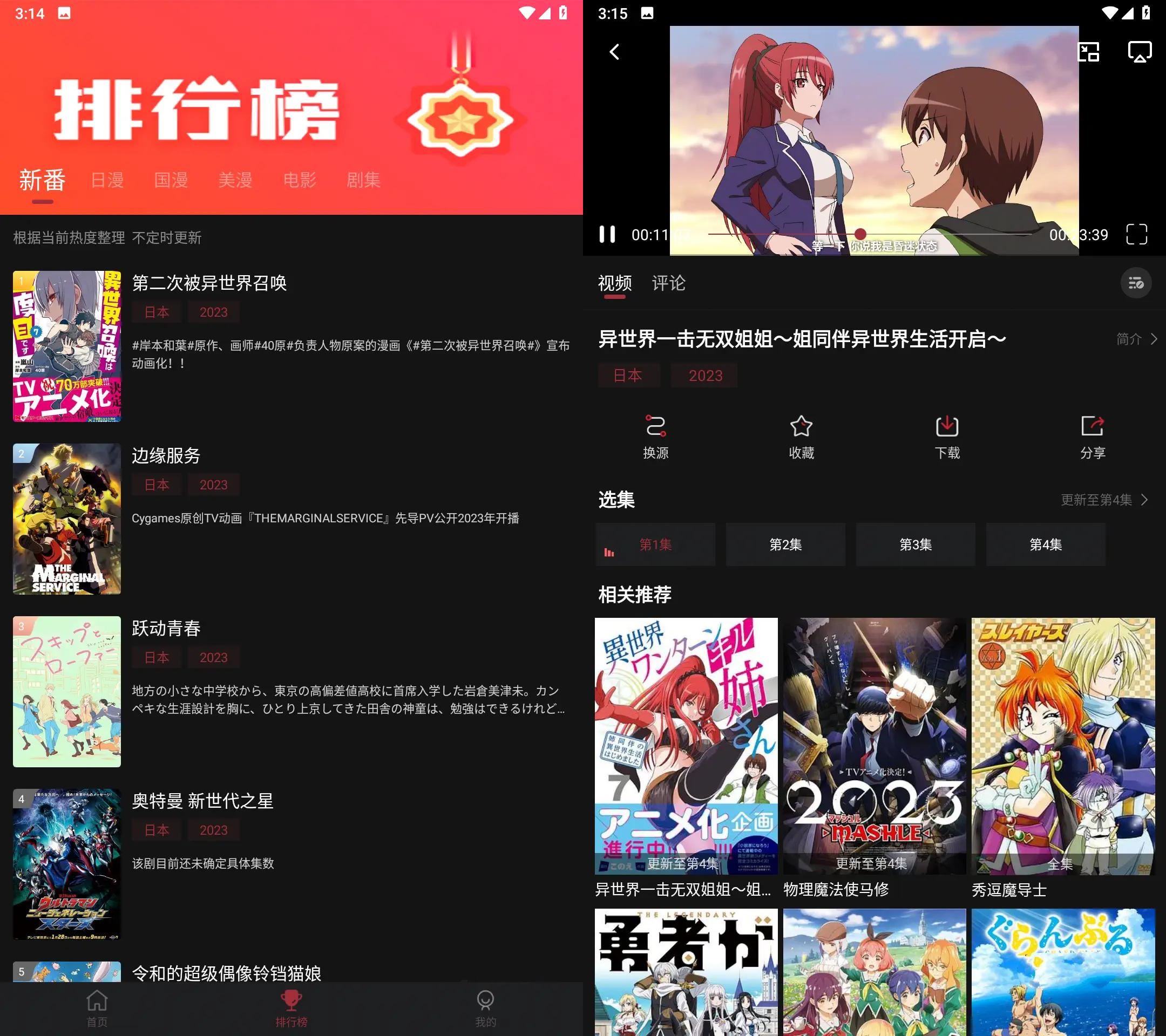
Task: Switch to the 日漫 ranking tab
Action: tap(107, 180)
